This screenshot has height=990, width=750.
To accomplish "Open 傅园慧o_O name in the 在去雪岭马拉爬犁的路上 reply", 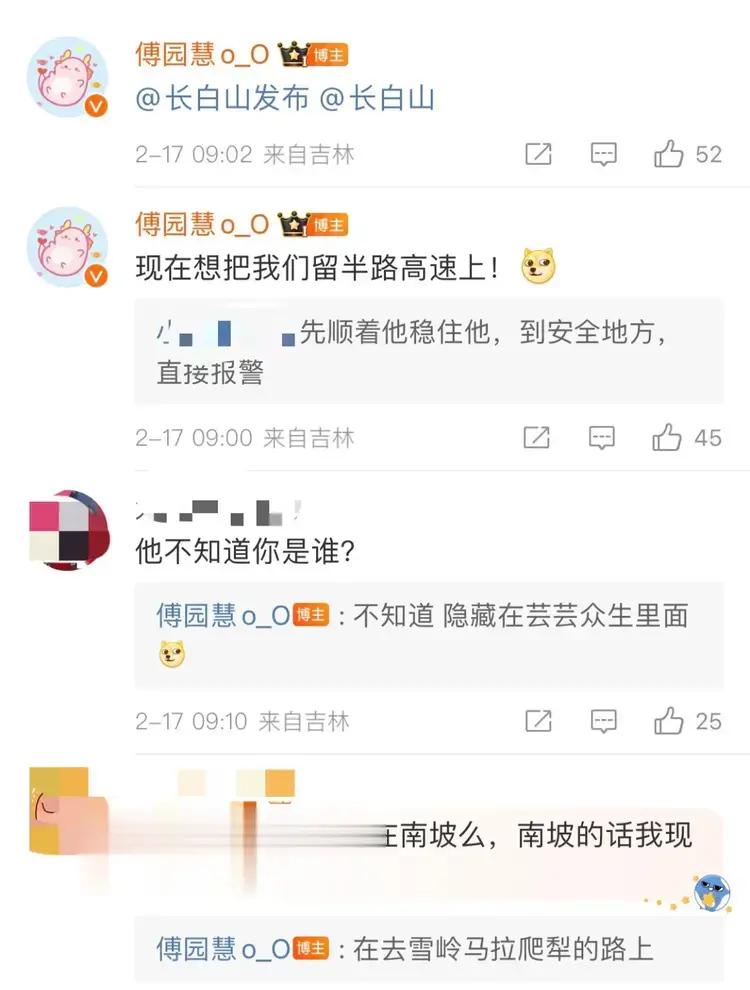I will point(223,947).
